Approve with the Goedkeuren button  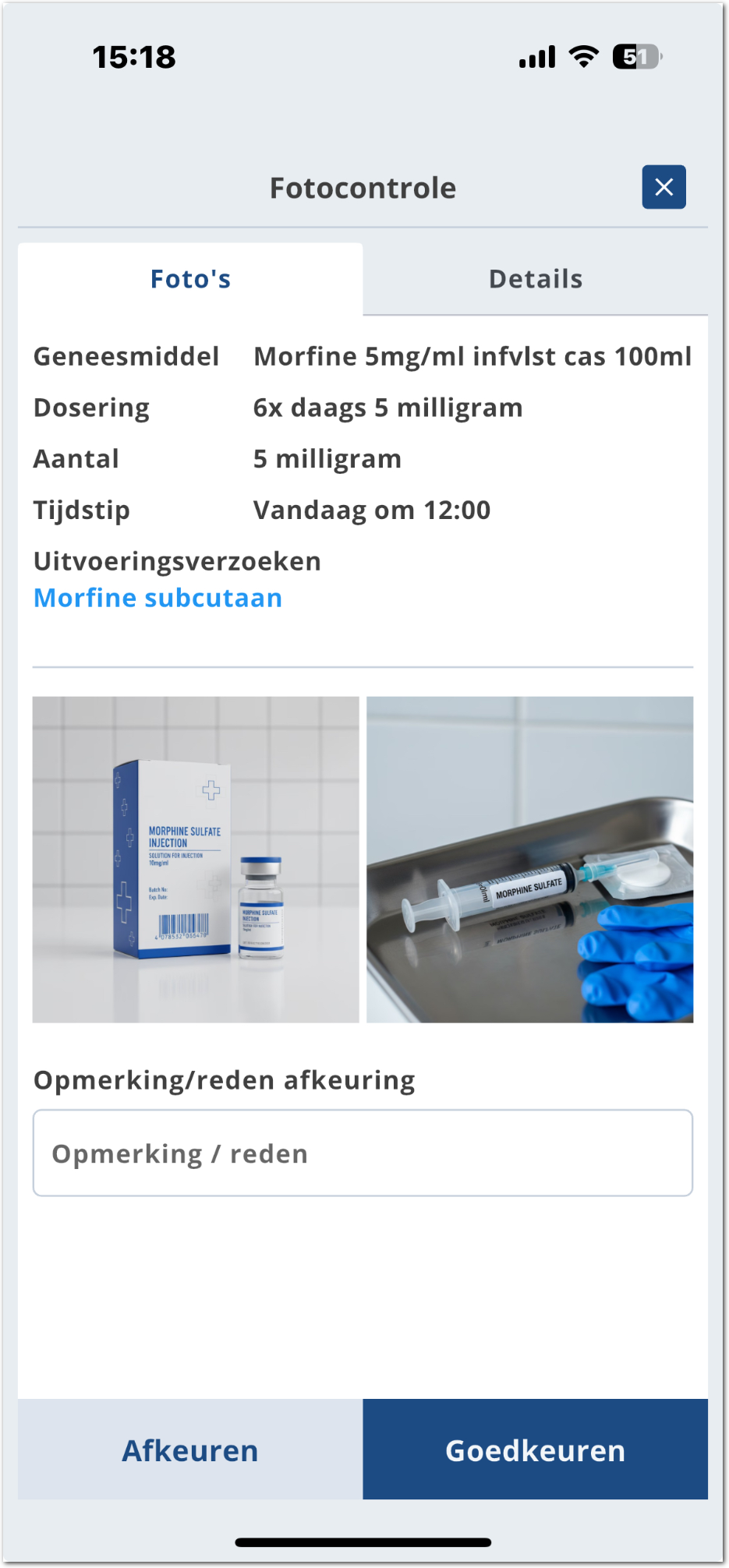point(535,1450)
